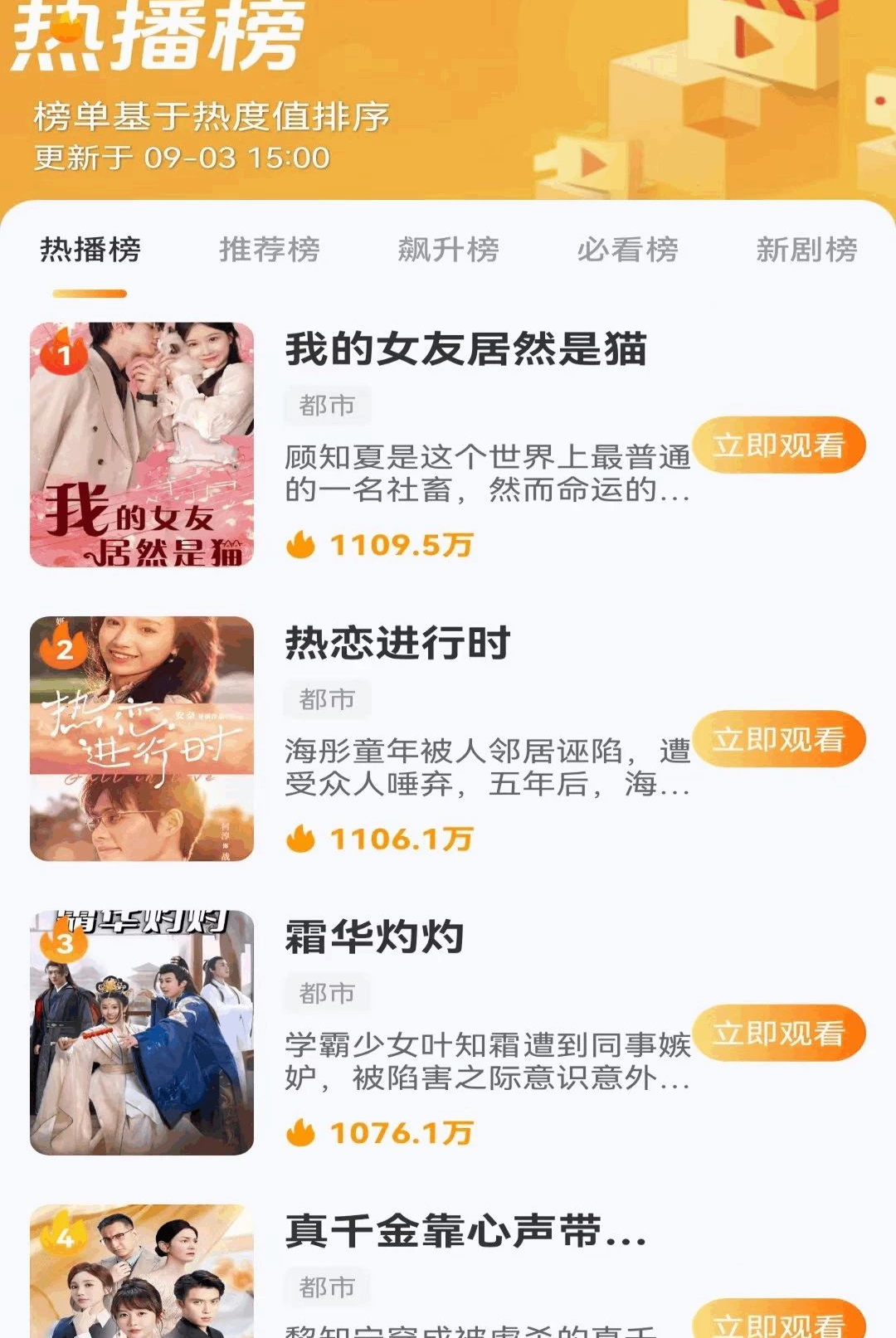Select the 热播榜 tab

[90, 249]
